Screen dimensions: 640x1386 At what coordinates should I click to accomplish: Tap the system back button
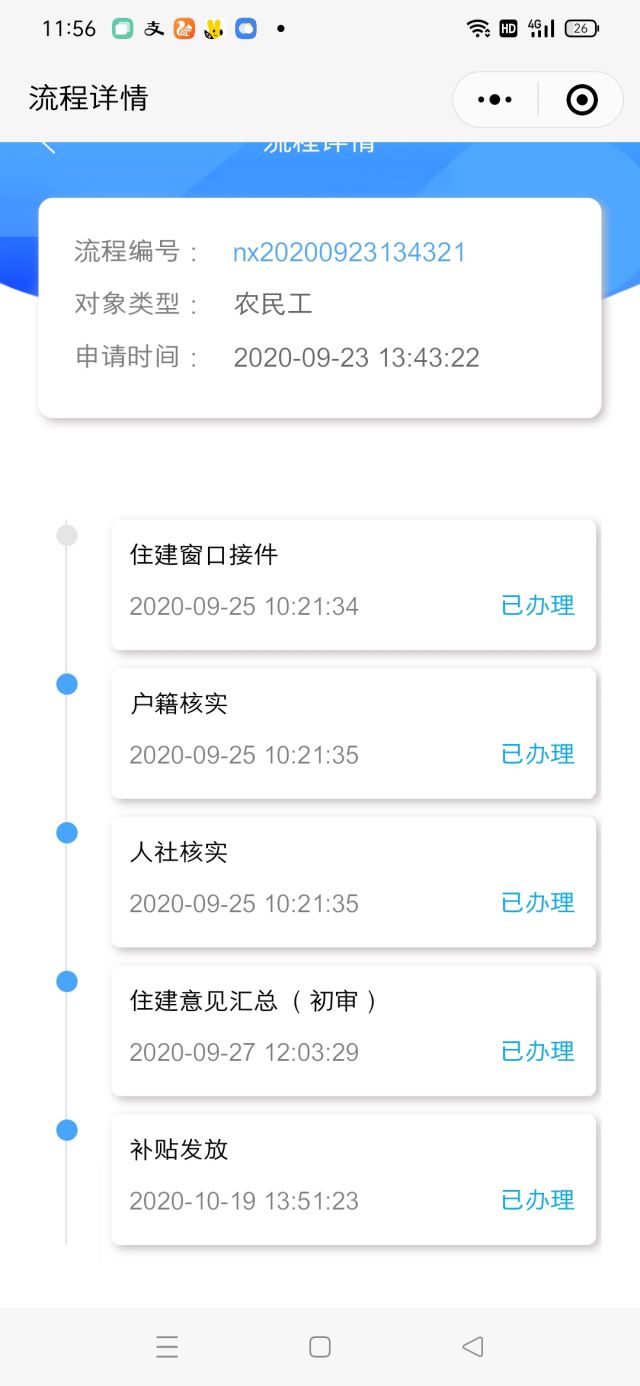(473, 1346)
